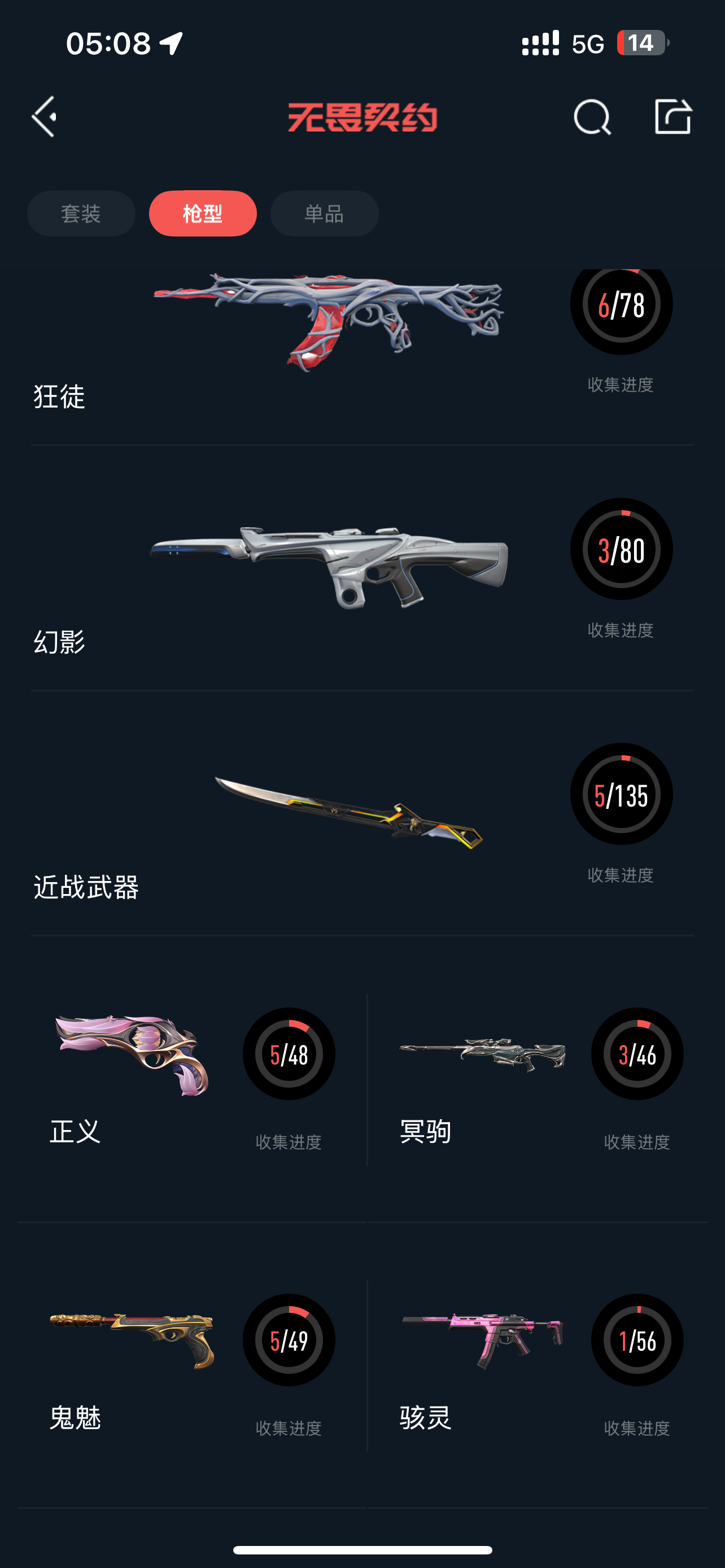The height and width of the screenshot is (1568, 725).
Task: Open the search icon
Action: click(592, 116)
